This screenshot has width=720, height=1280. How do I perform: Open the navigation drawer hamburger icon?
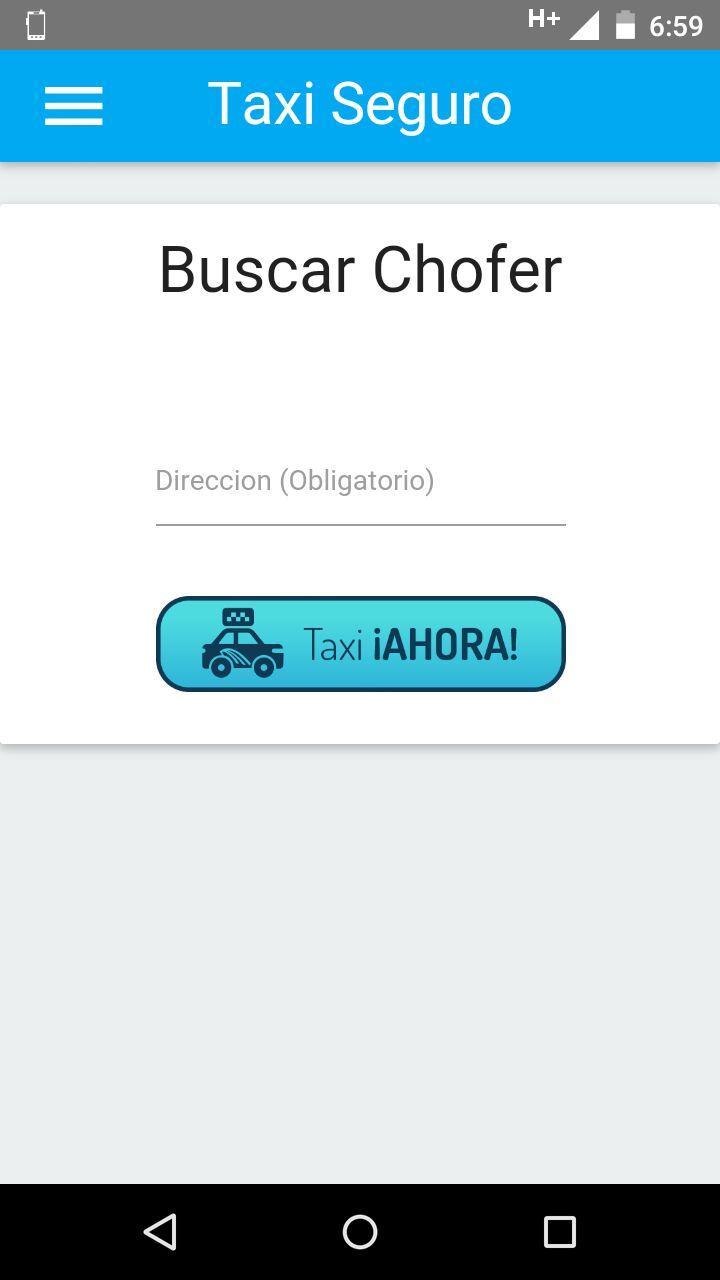point(72,105)
